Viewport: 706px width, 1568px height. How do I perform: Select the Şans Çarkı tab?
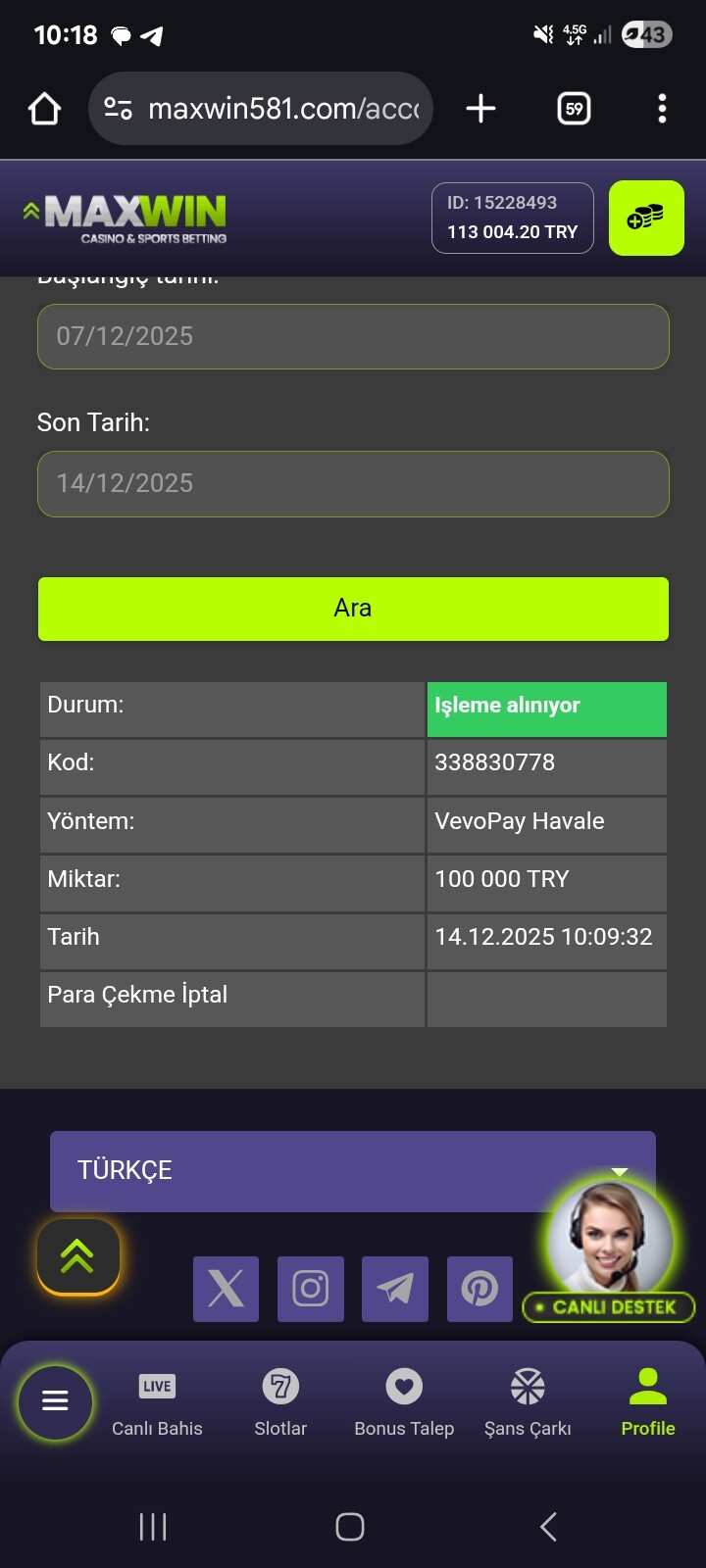click(x=528, y=1403)
